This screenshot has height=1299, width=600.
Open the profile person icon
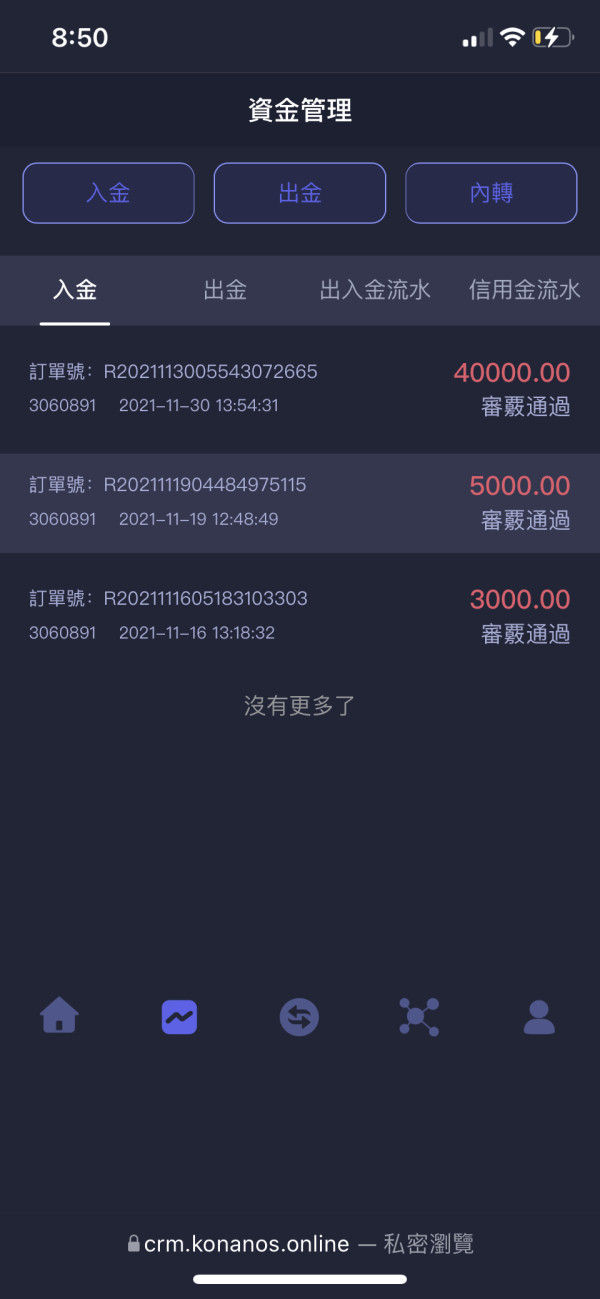(x=539, y=1016)
